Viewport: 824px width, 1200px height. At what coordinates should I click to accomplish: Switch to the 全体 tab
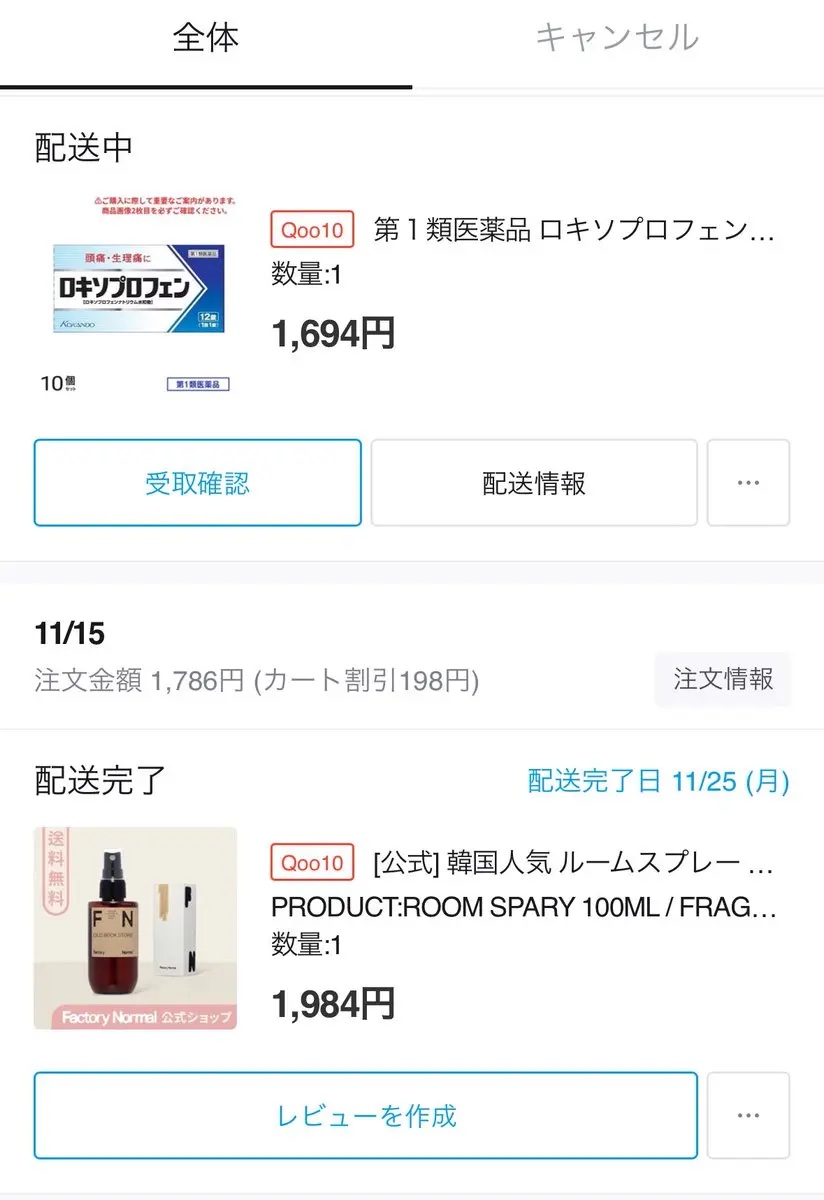(205, 40)
